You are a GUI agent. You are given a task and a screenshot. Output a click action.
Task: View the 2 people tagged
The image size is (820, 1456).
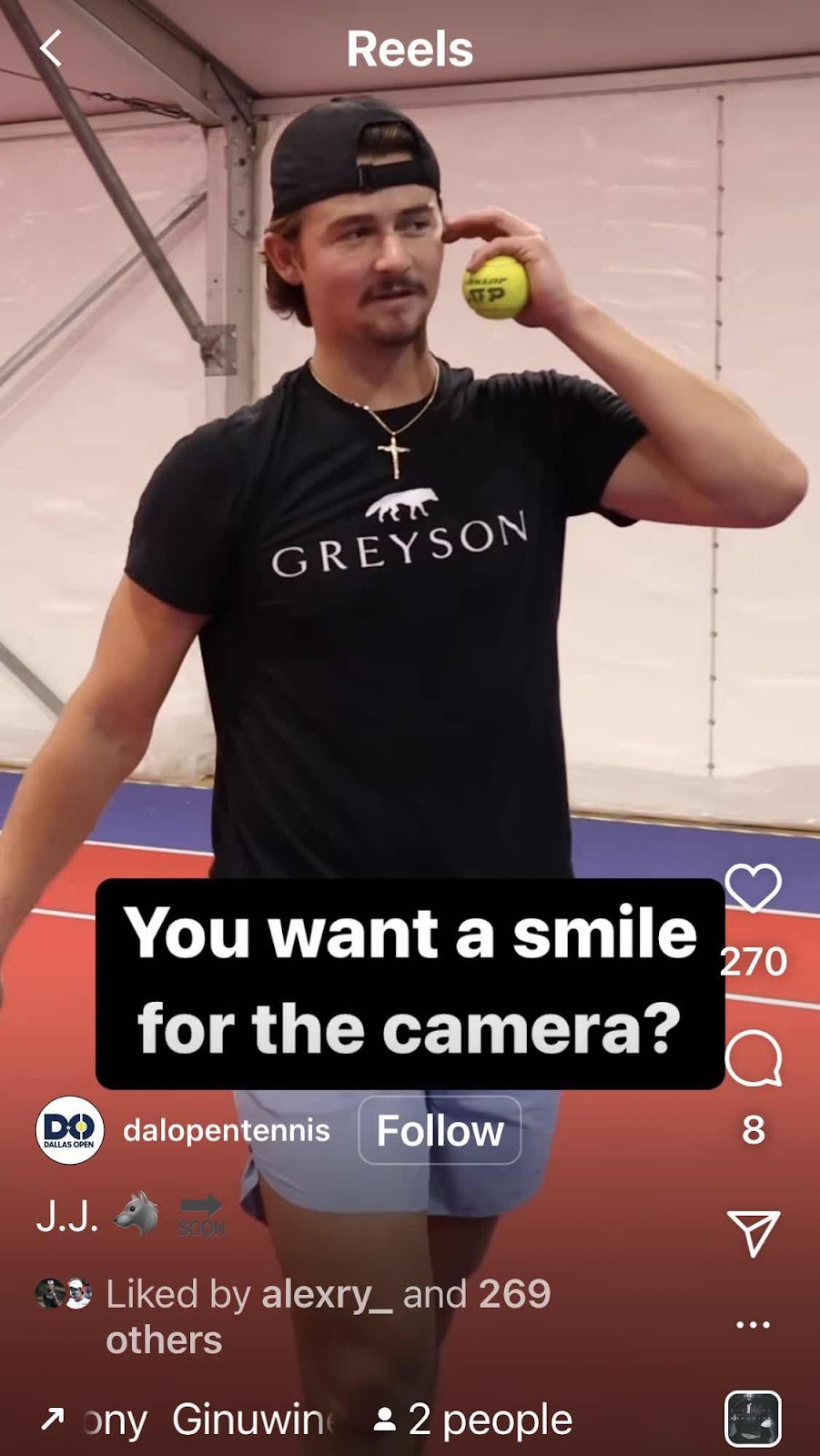(x=474, y=1419)
